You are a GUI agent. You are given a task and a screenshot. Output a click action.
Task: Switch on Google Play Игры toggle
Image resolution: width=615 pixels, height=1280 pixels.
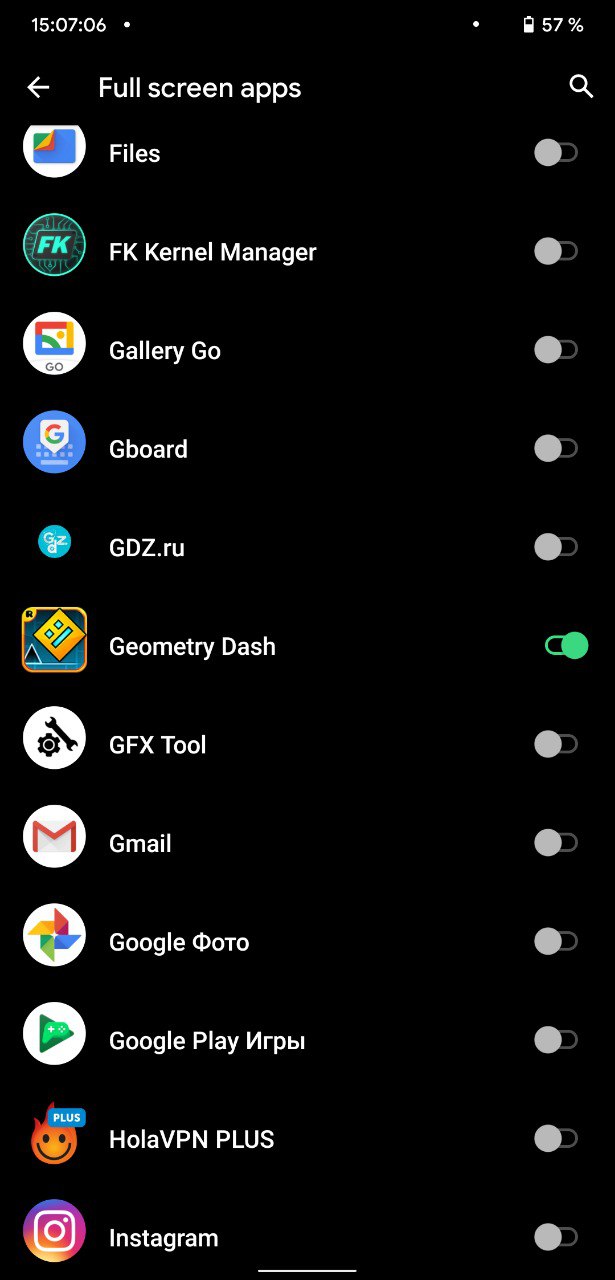coord(556,1040)
